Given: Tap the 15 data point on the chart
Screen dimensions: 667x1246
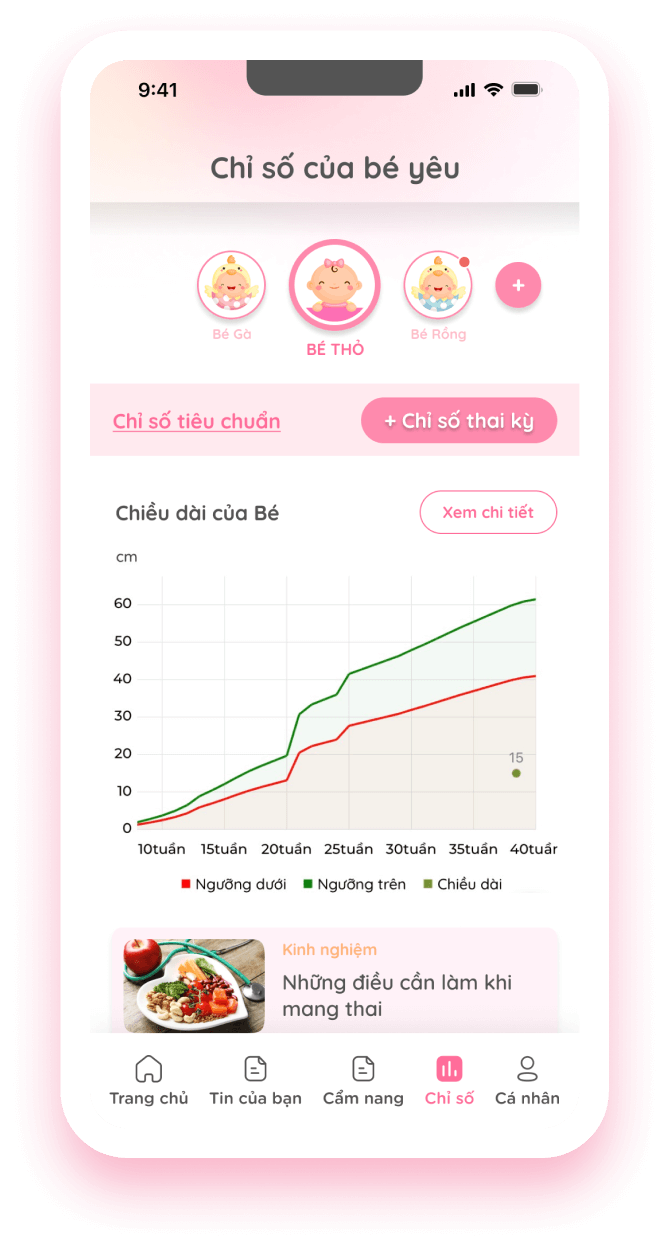Looking at the screenshot, I should tap(516, 773).
